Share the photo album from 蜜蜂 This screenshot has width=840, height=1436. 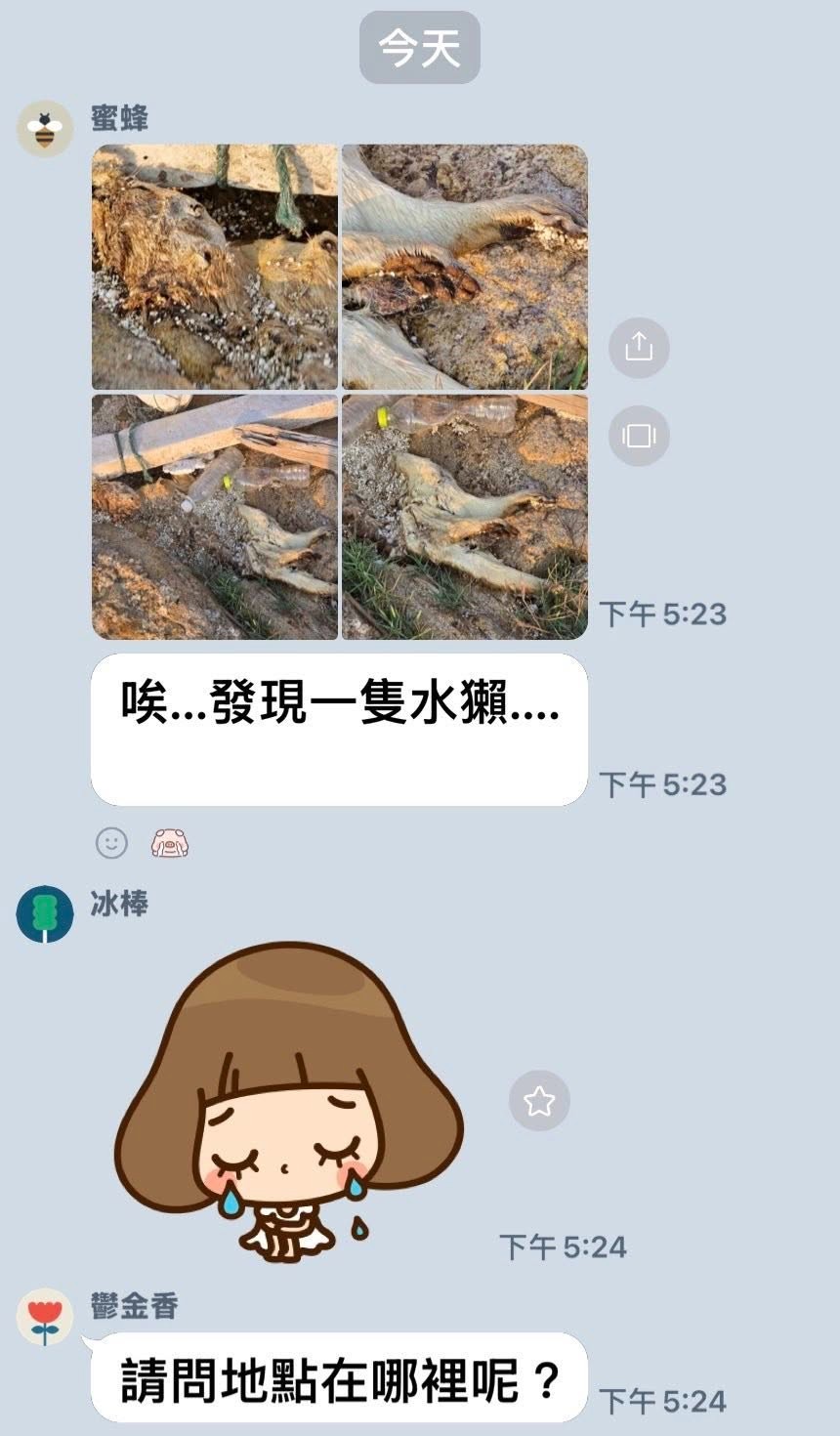[638, 347]
